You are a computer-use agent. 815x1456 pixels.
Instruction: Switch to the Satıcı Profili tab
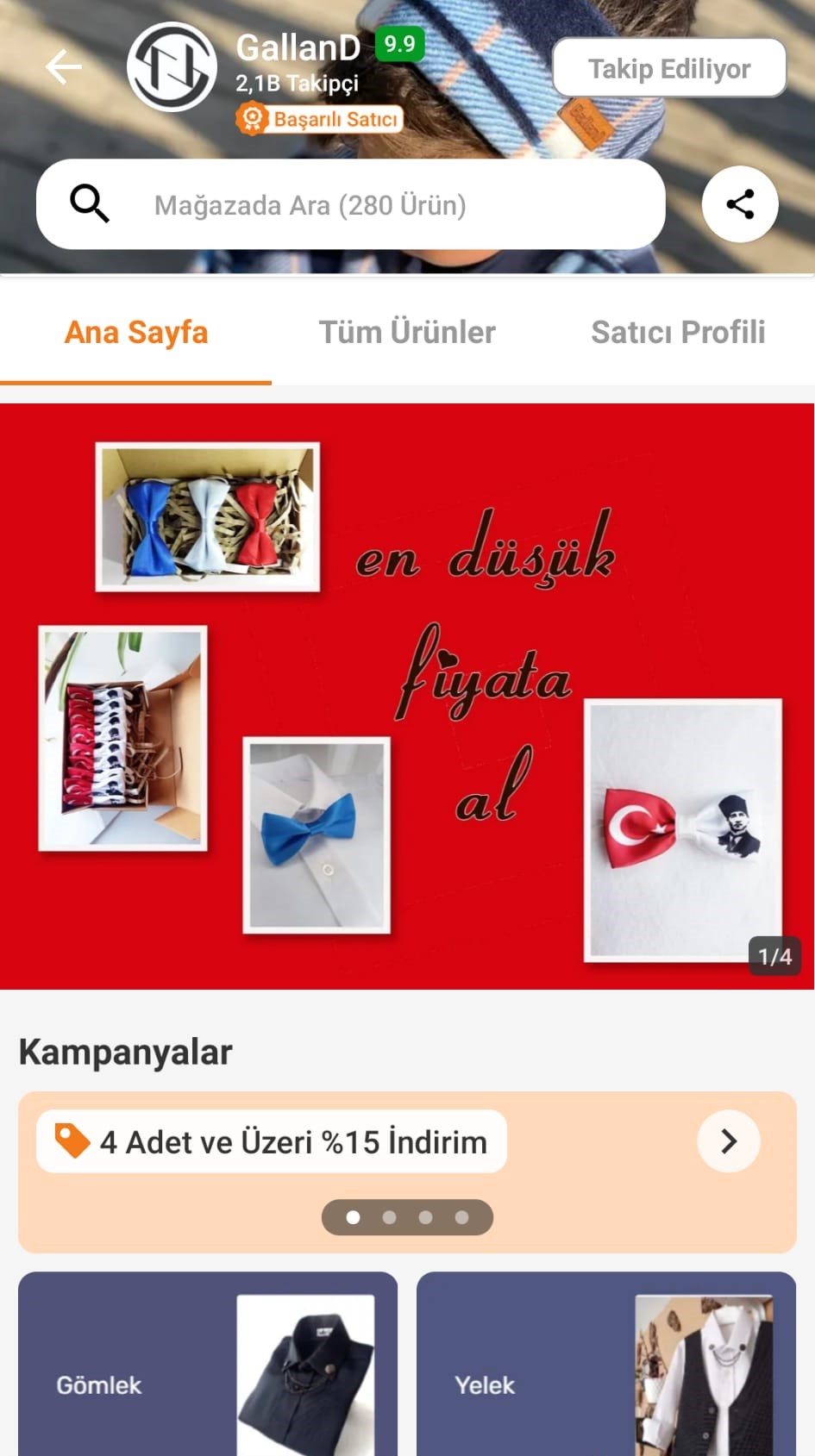click(678, 332)
